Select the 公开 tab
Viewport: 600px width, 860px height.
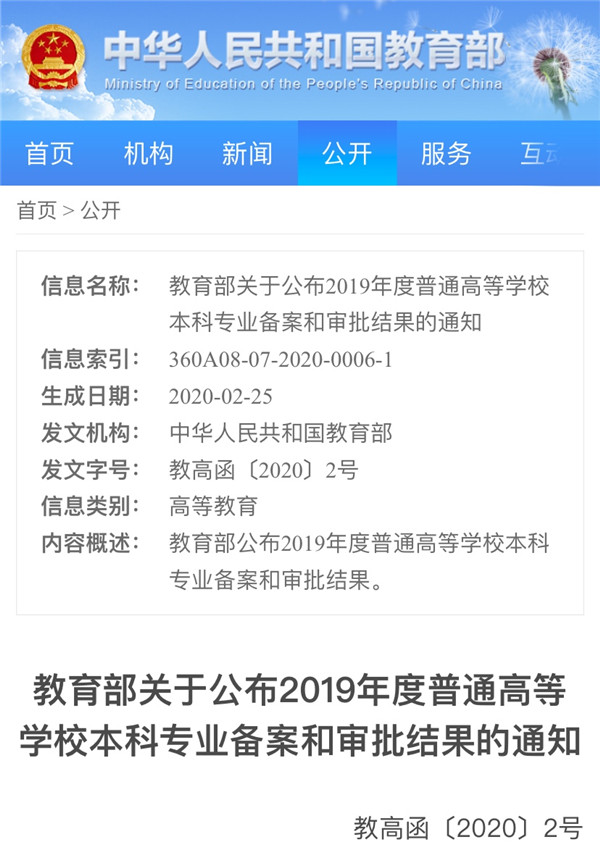tap(346, 153)
